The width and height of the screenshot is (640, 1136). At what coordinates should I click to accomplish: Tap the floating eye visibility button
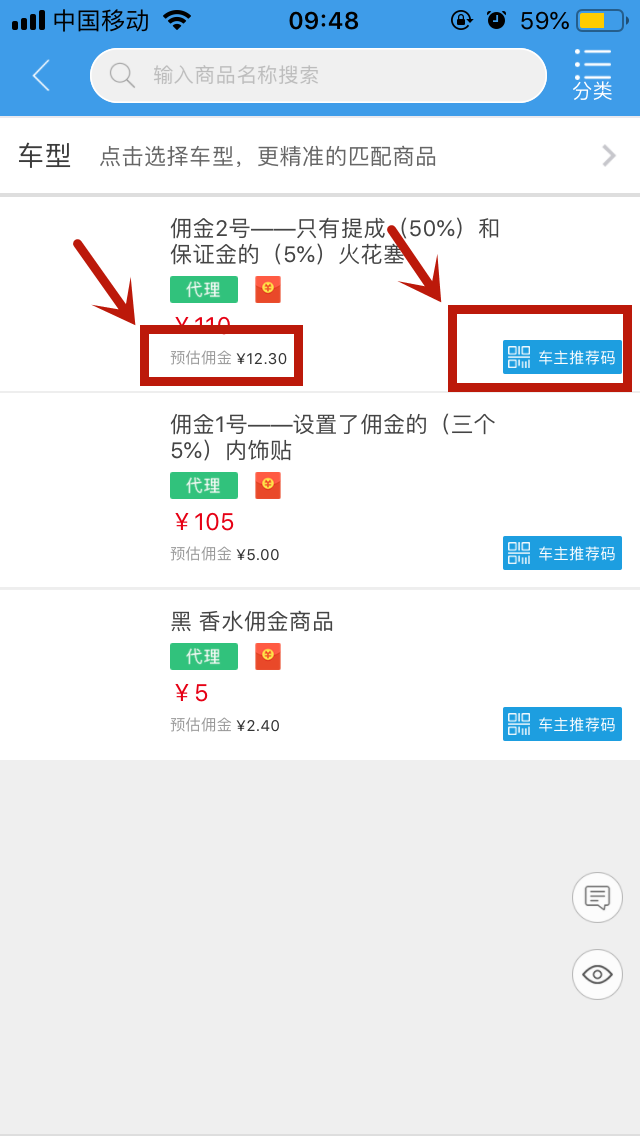click(597, 974)
